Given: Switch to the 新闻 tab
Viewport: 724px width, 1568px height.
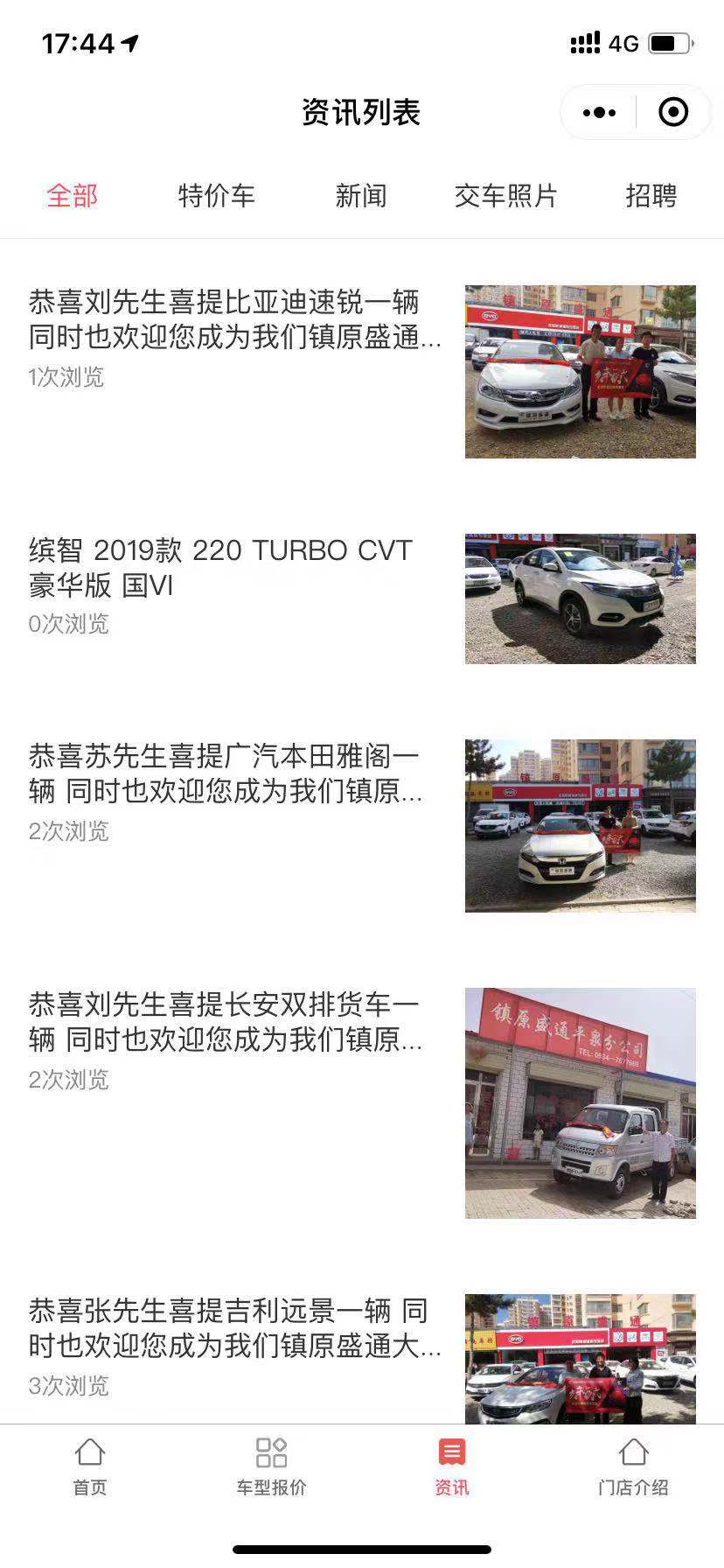Looking at the screenshot, I should pos(361,196).
